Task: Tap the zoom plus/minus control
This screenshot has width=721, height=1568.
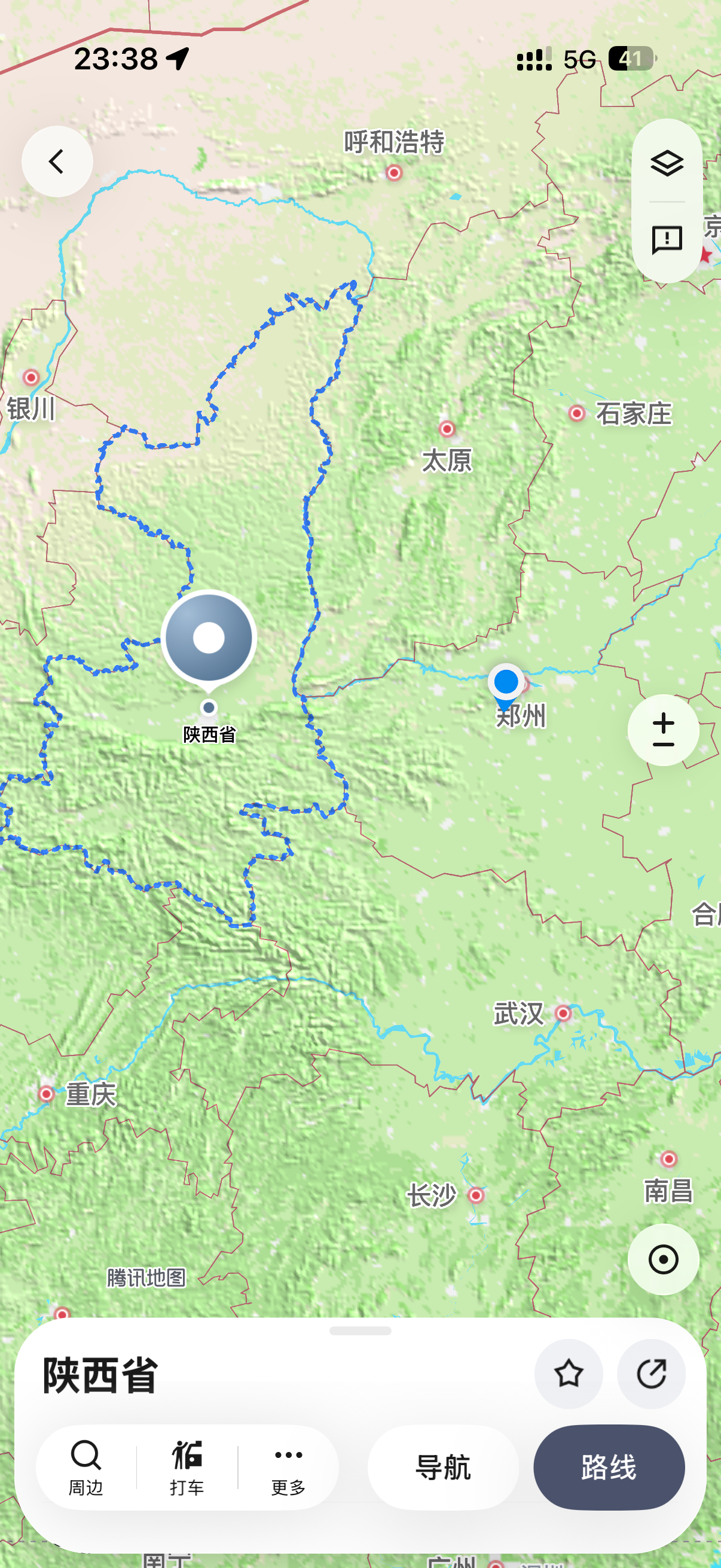Action: (x=663, y=730)
